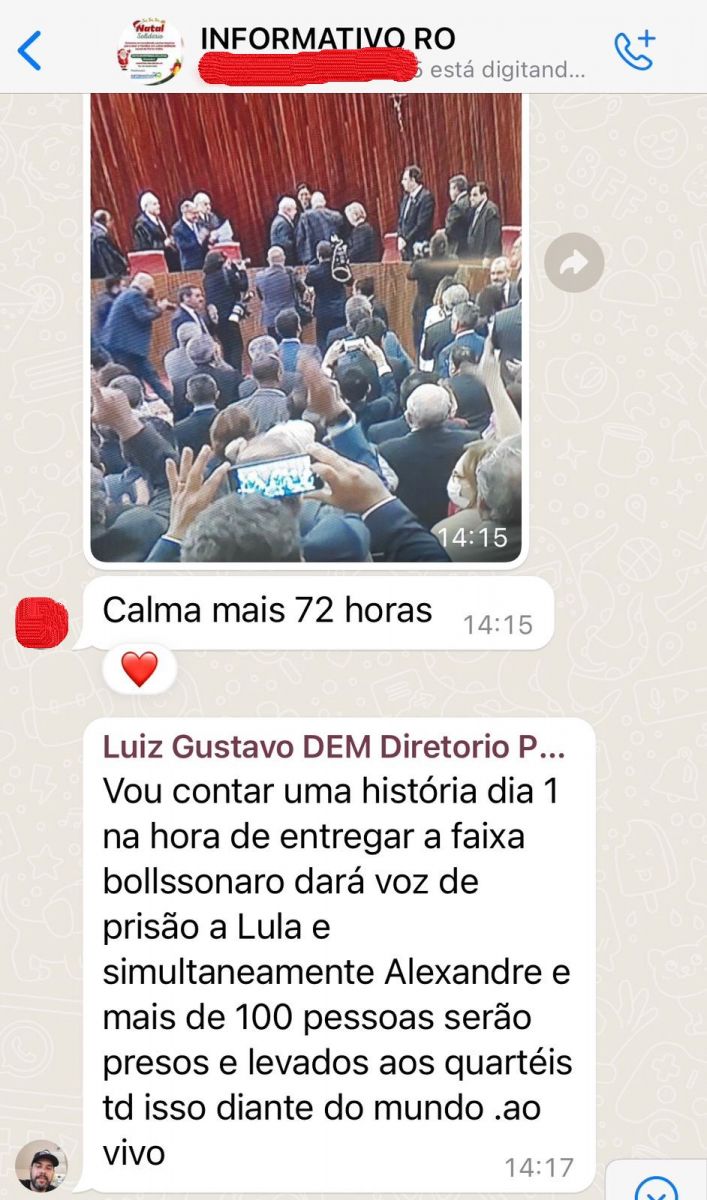Open INFORMATIVO RO group info

(328, 39)
